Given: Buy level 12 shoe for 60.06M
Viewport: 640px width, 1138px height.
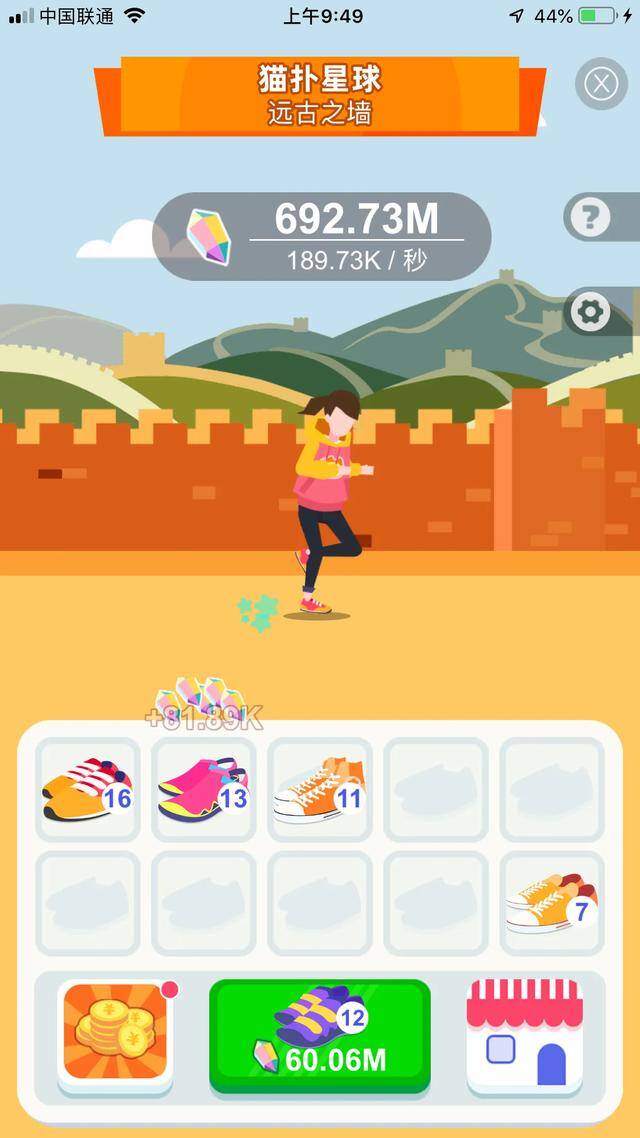Looking at the screenshot, I should pyautogui.click(x=320, y=1035).
